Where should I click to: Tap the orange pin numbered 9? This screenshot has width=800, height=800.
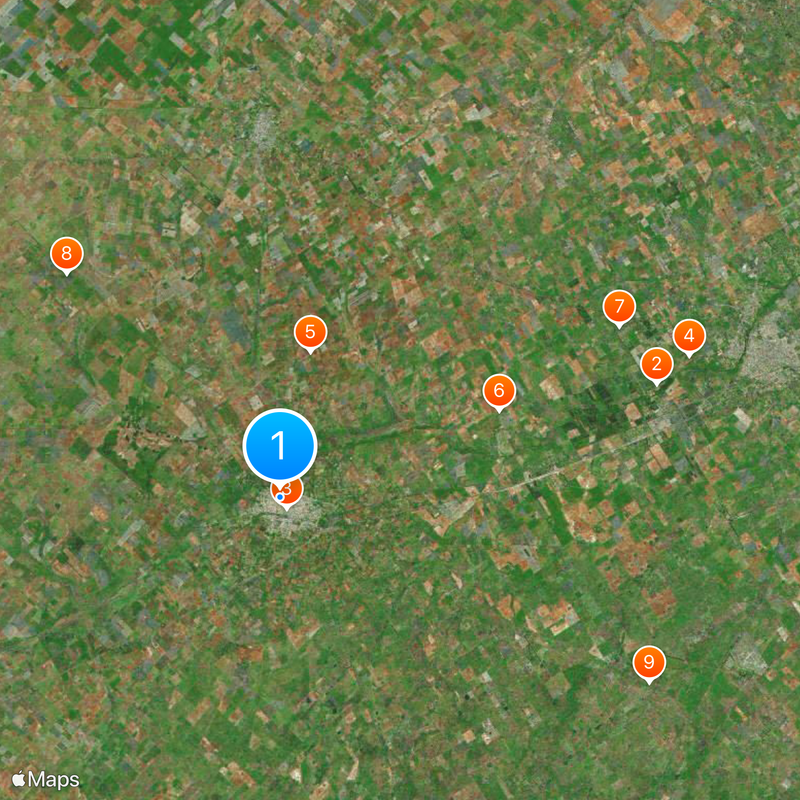click(649, 661)
